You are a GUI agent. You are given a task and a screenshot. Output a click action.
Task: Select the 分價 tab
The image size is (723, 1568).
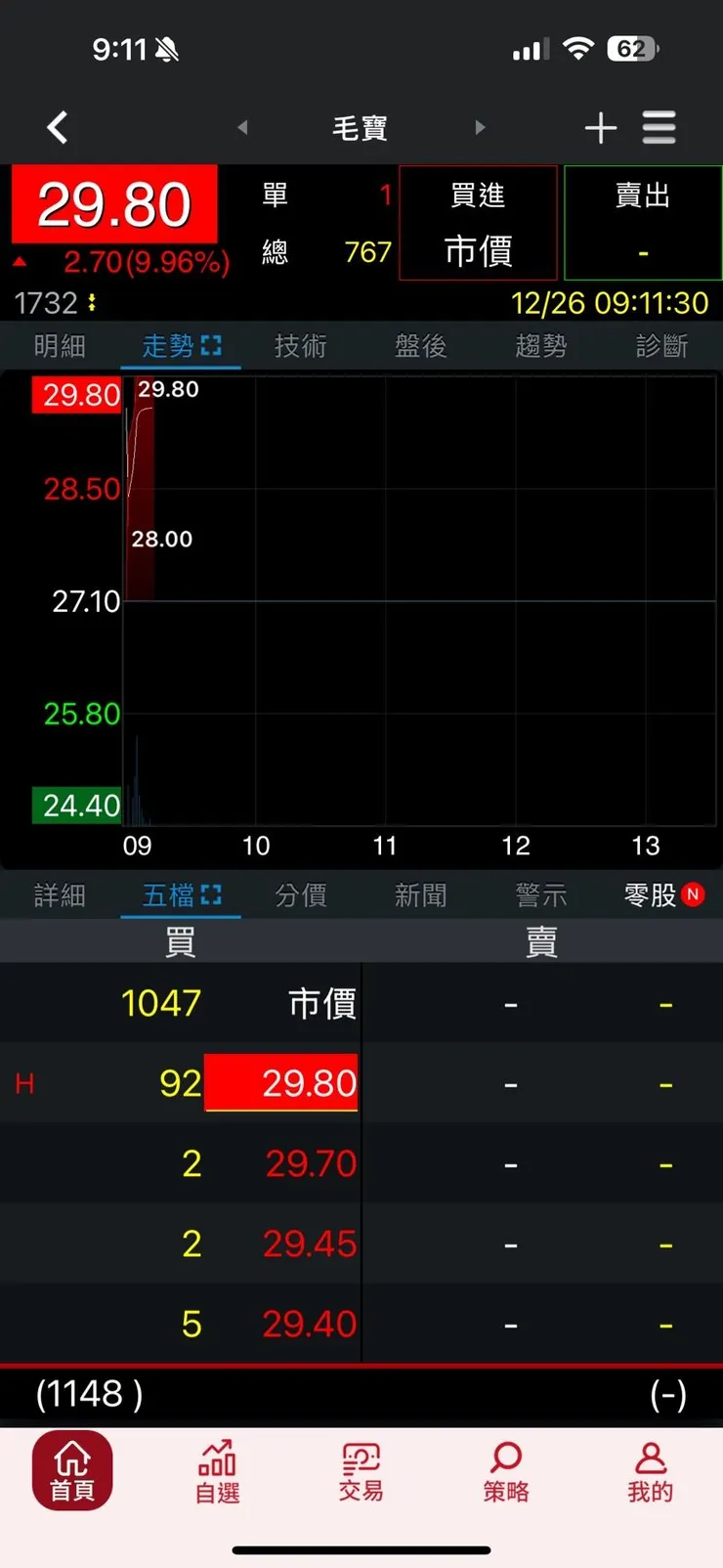coord(301,895)
